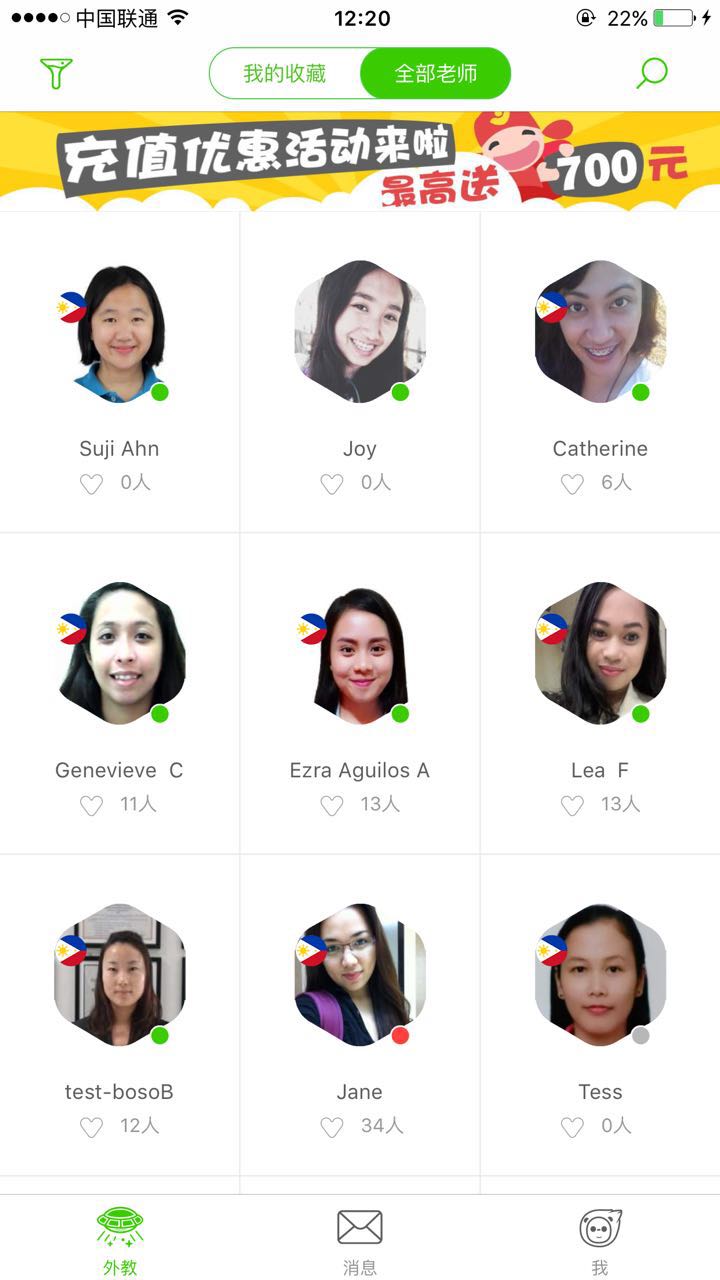720x1280 pixels.
Task: Open Suji Ahn's teacher profile
Action: [x=120, y=333]
